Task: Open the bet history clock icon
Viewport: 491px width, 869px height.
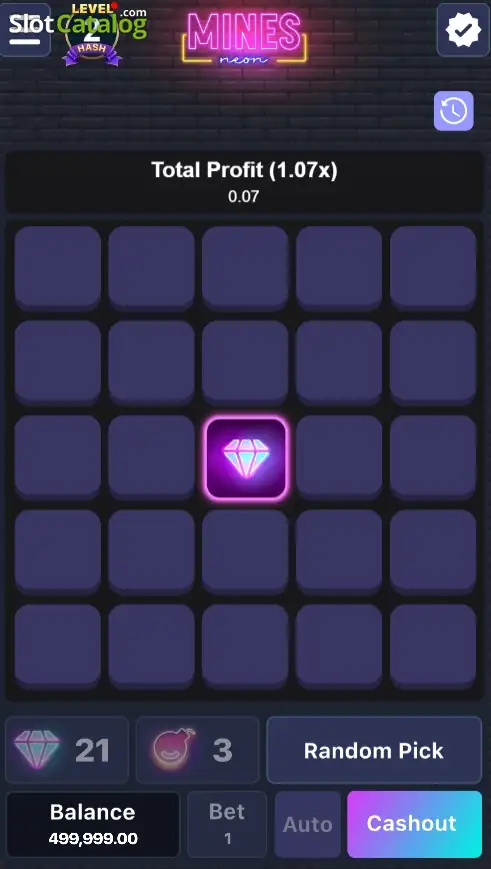Action: point(453,111)
